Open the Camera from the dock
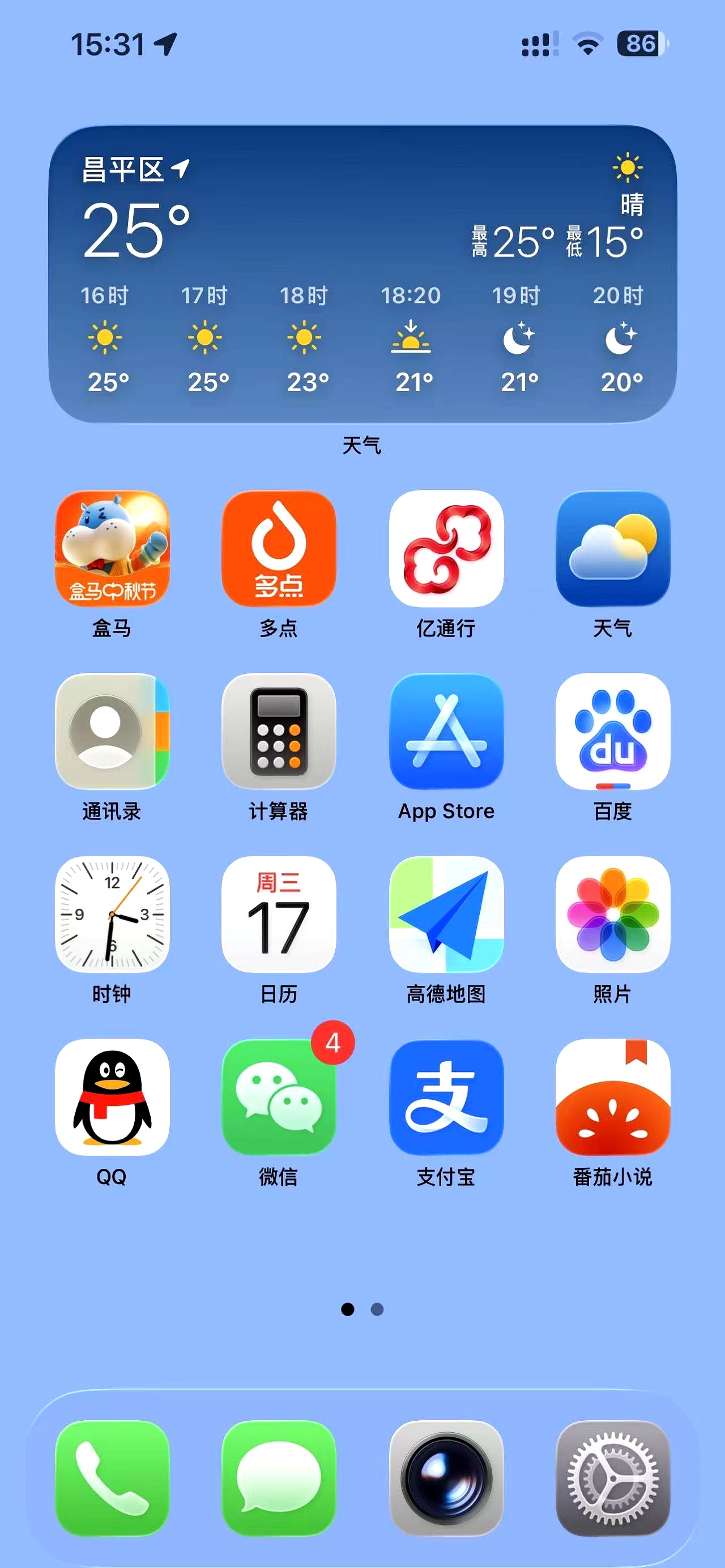Screen dimensions: 725x1568 coord(446,1478)
